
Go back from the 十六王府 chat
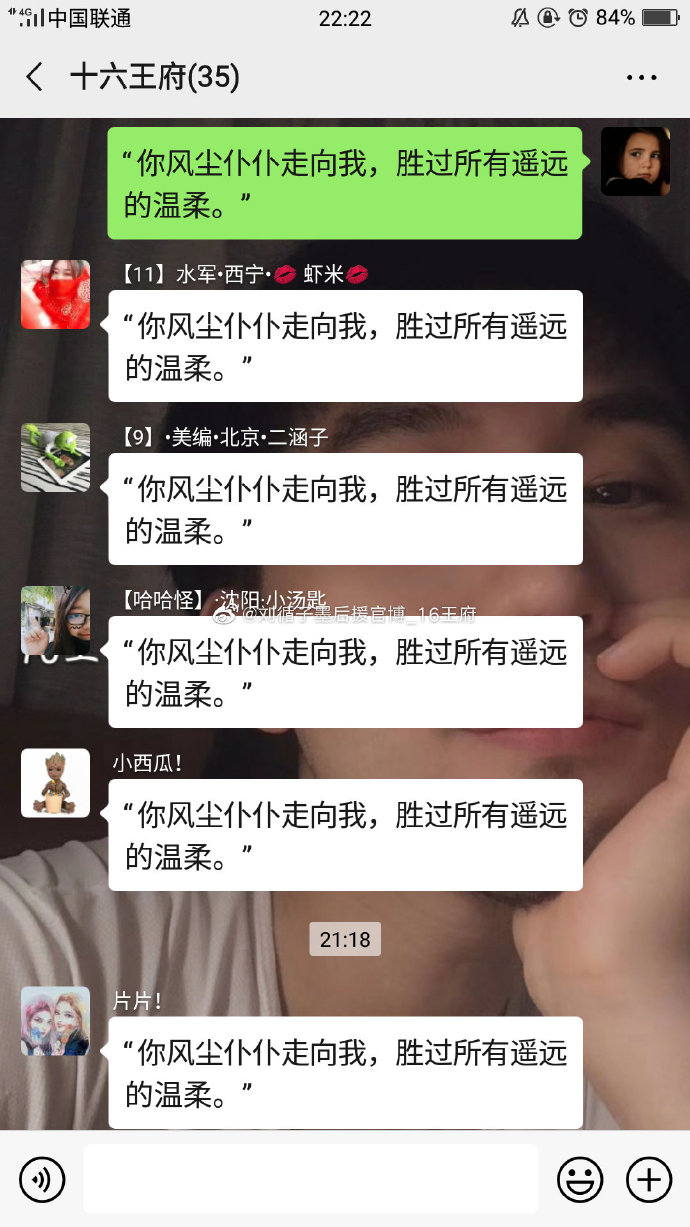35,77
